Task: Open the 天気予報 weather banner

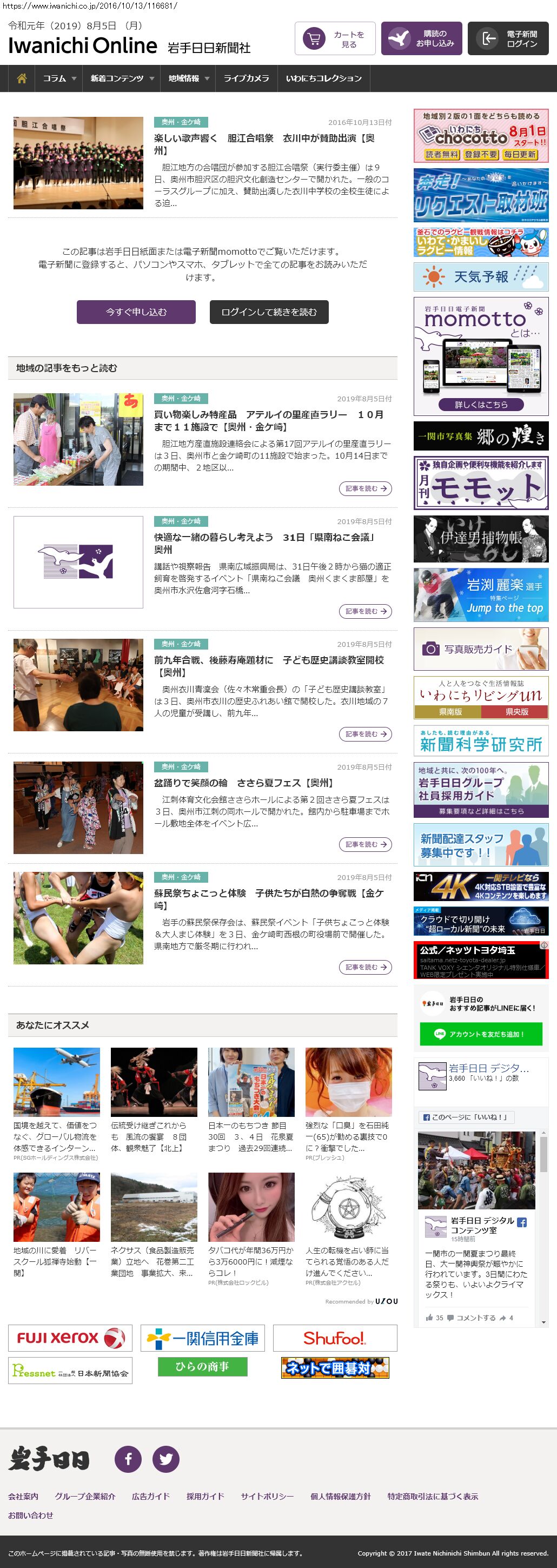Action: point(480,277)
